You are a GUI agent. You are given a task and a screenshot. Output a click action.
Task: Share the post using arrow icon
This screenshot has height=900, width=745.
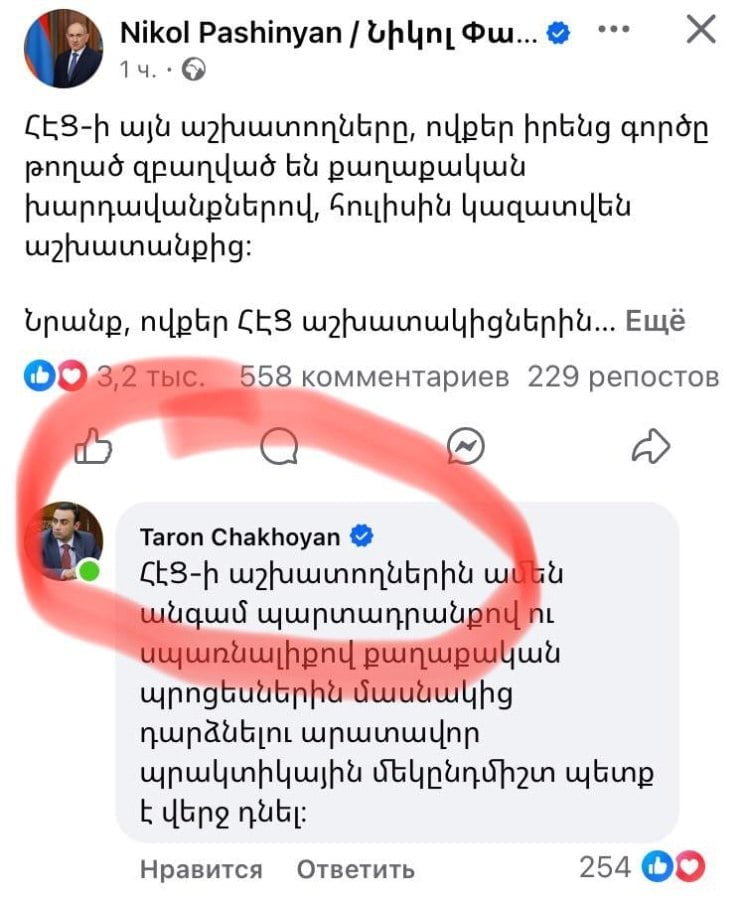tap(651, 447)
